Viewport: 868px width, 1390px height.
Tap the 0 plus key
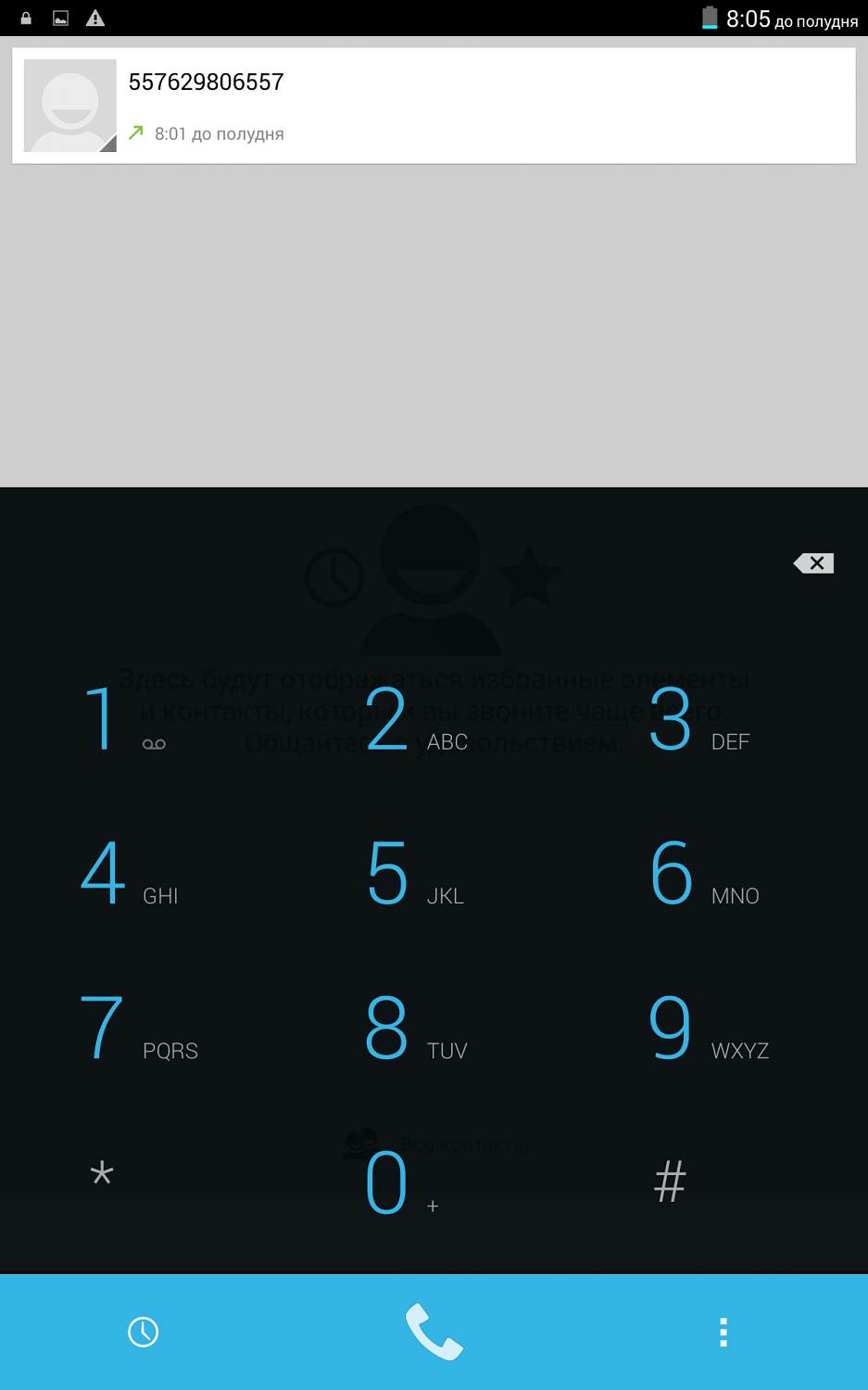398,1183
